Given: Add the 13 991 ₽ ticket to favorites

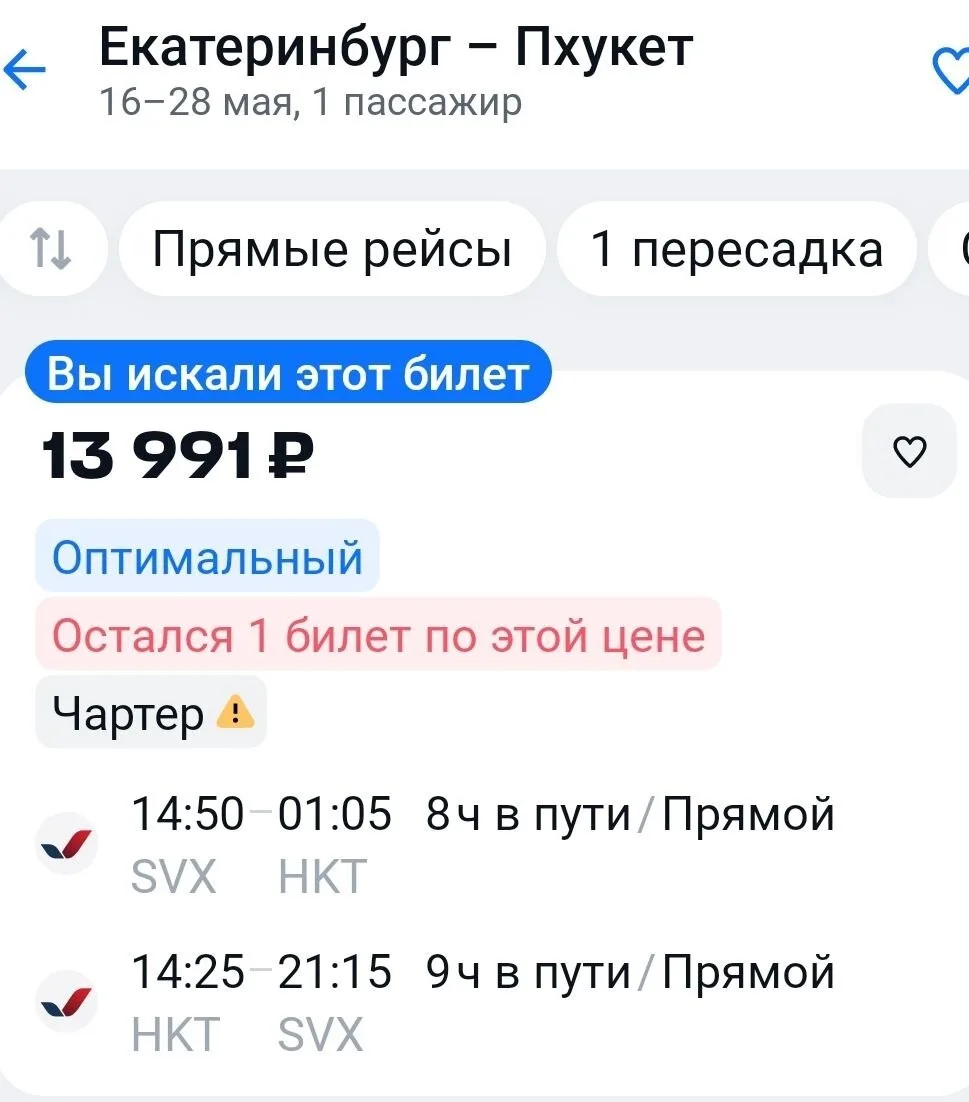Looking at the screenshot, I should 909,450.
